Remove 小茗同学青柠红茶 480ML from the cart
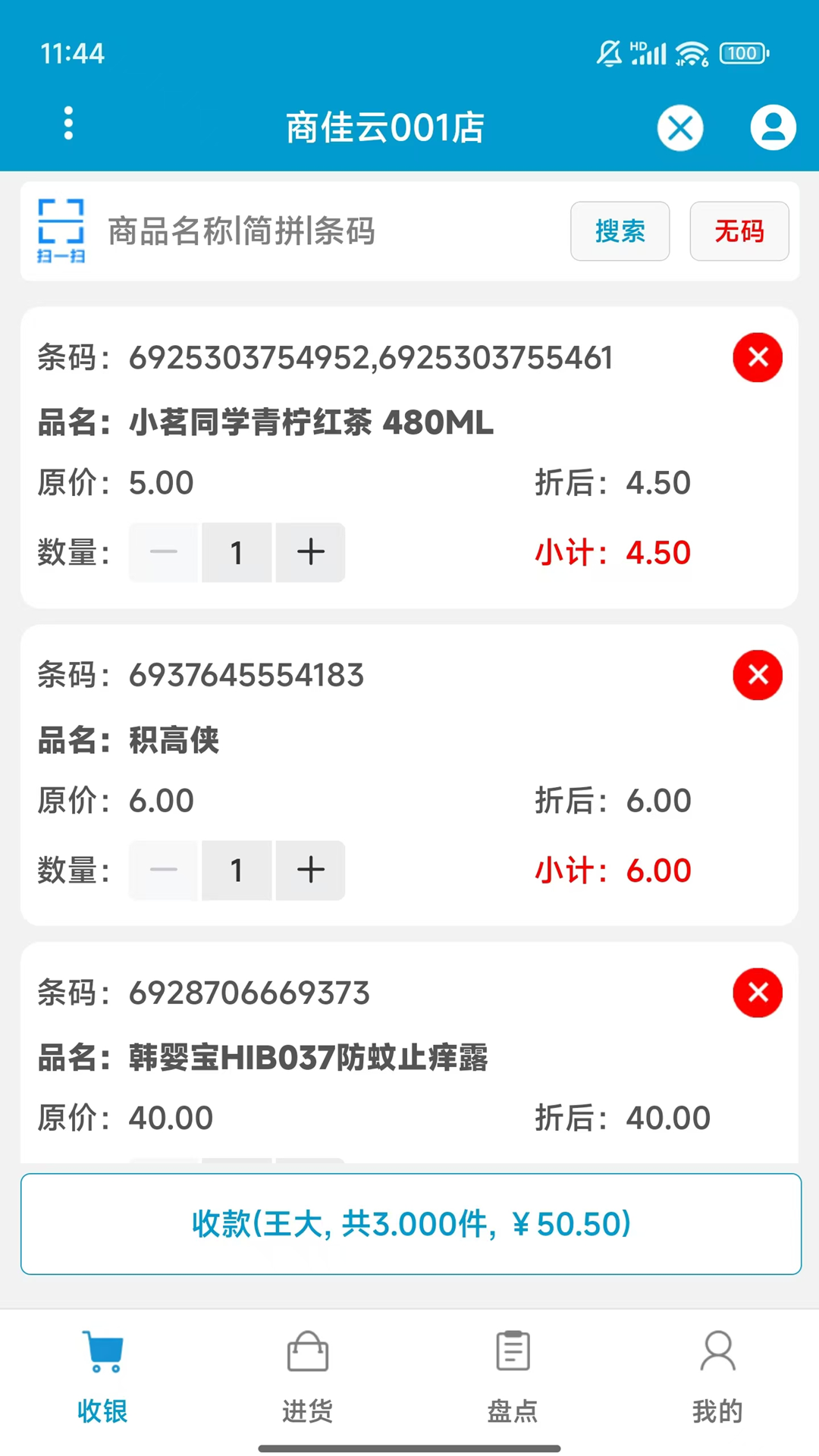 point(758,357)
